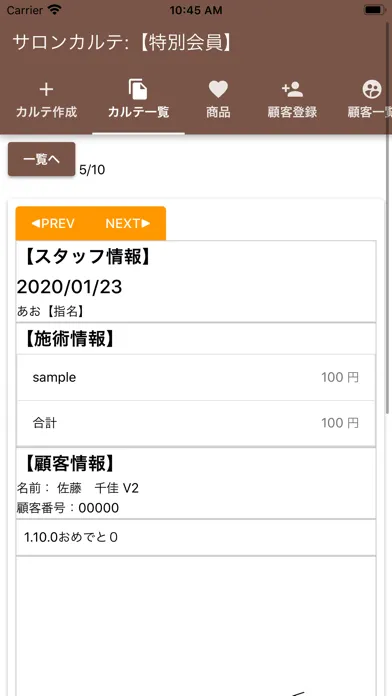Select the カルテ一覧 tab
The image size is (392, 696).
point(139,101)
